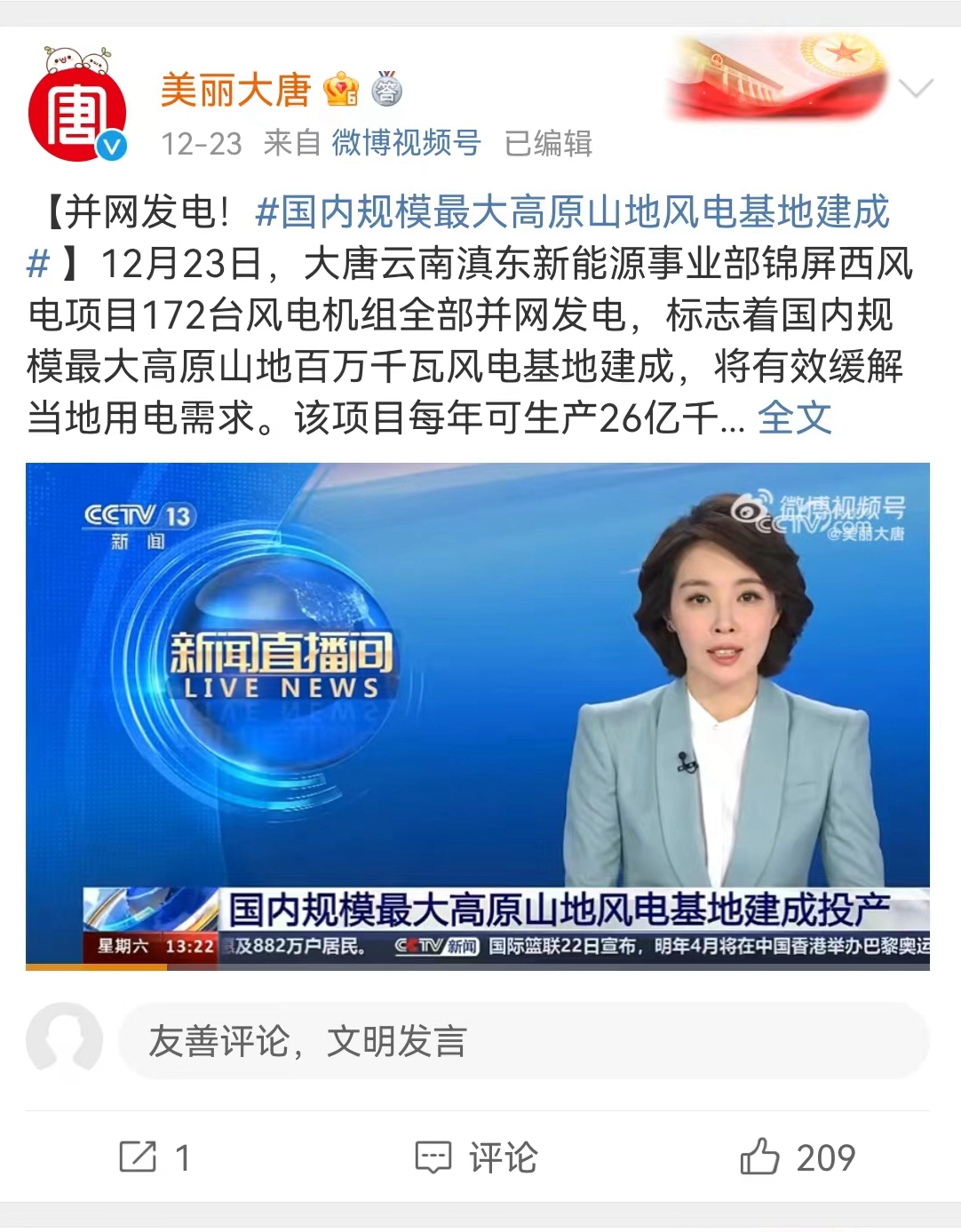
Task: Expand the post options chevron
Action: click(916, 88)
